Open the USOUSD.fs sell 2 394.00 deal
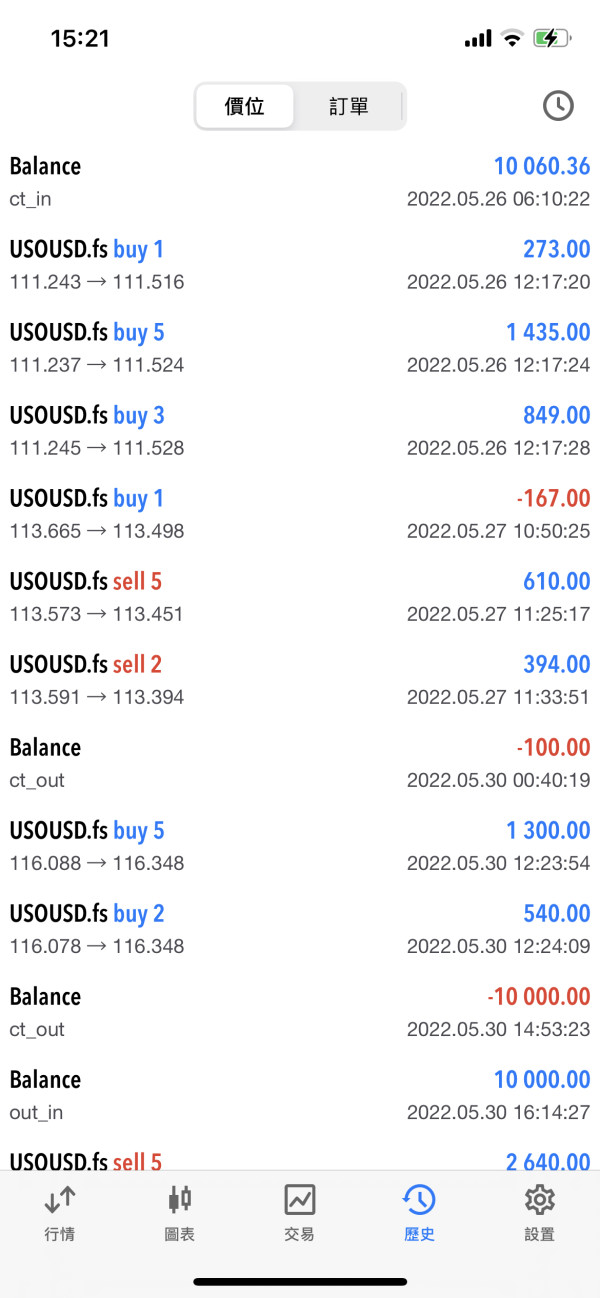Image resolution: width=600 pixels, height=1298 pixels. (300, 680)
